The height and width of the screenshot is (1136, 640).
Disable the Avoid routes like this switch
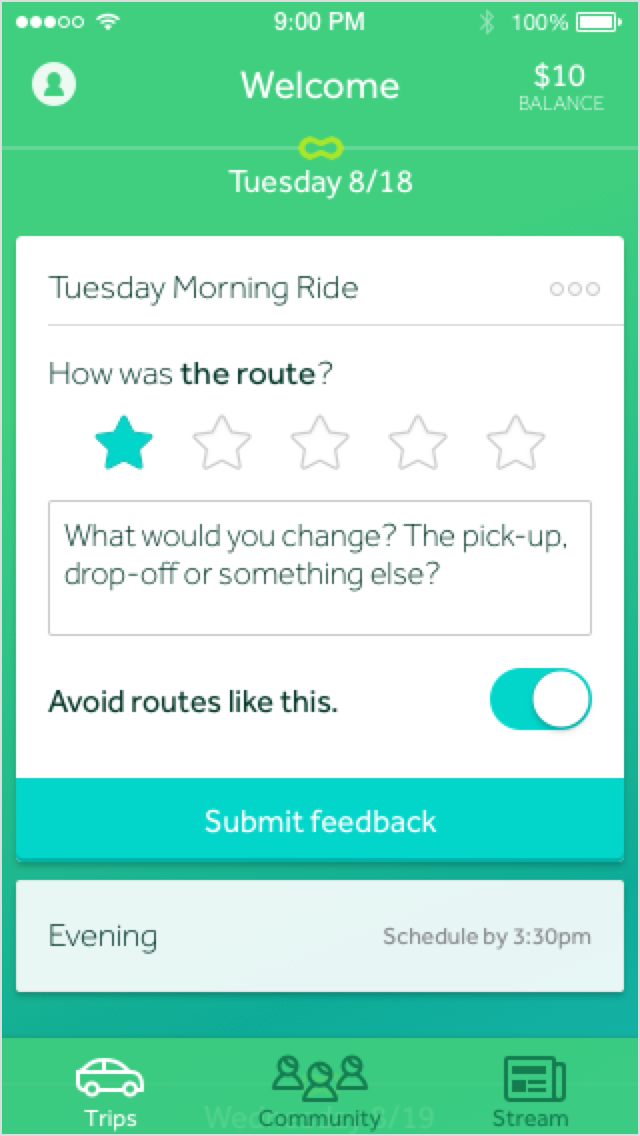pos(540,700)
